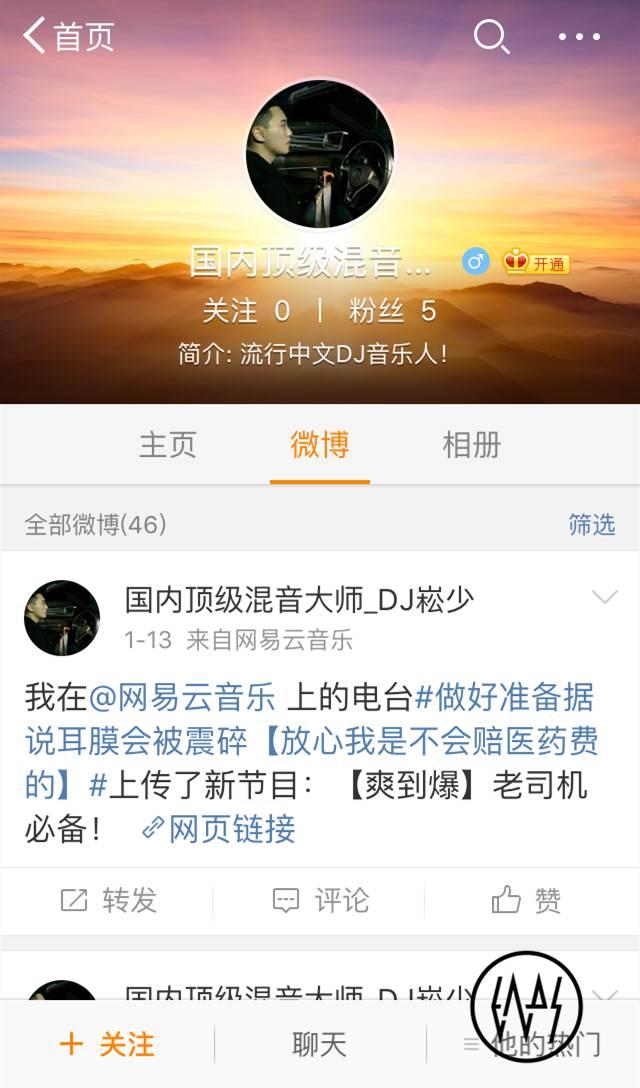Switch to the 主页 tab
Image resolution: width=640 pixels, height=1088 pixels.
coord(168,445)
